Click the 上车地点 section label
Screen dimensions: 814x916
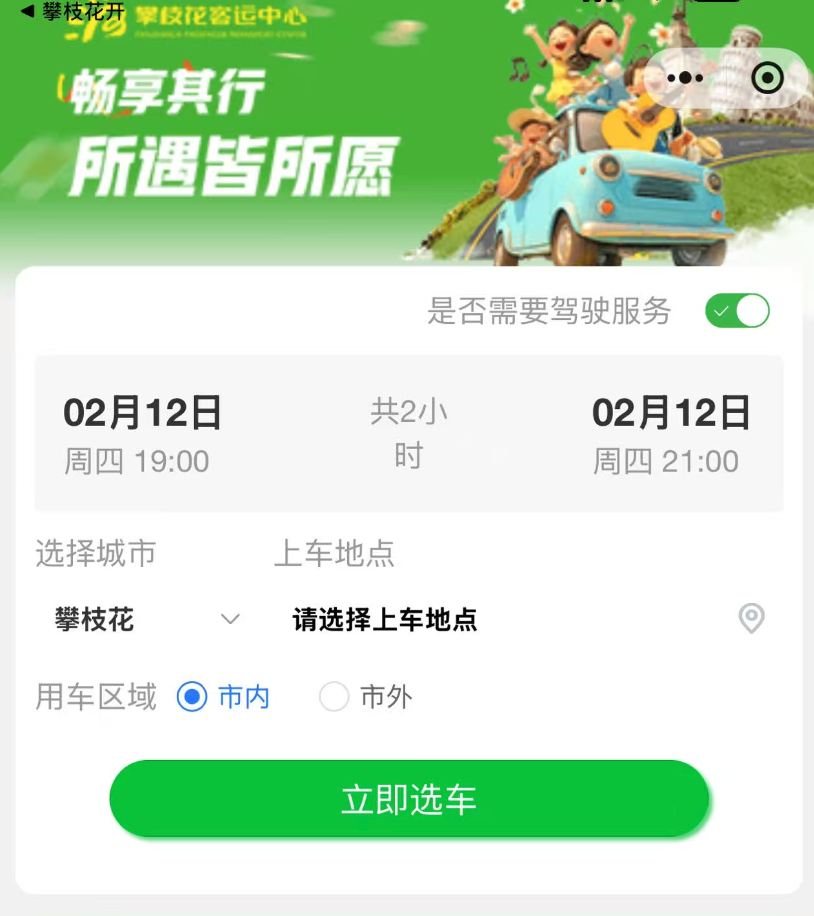tap(334, 554)
